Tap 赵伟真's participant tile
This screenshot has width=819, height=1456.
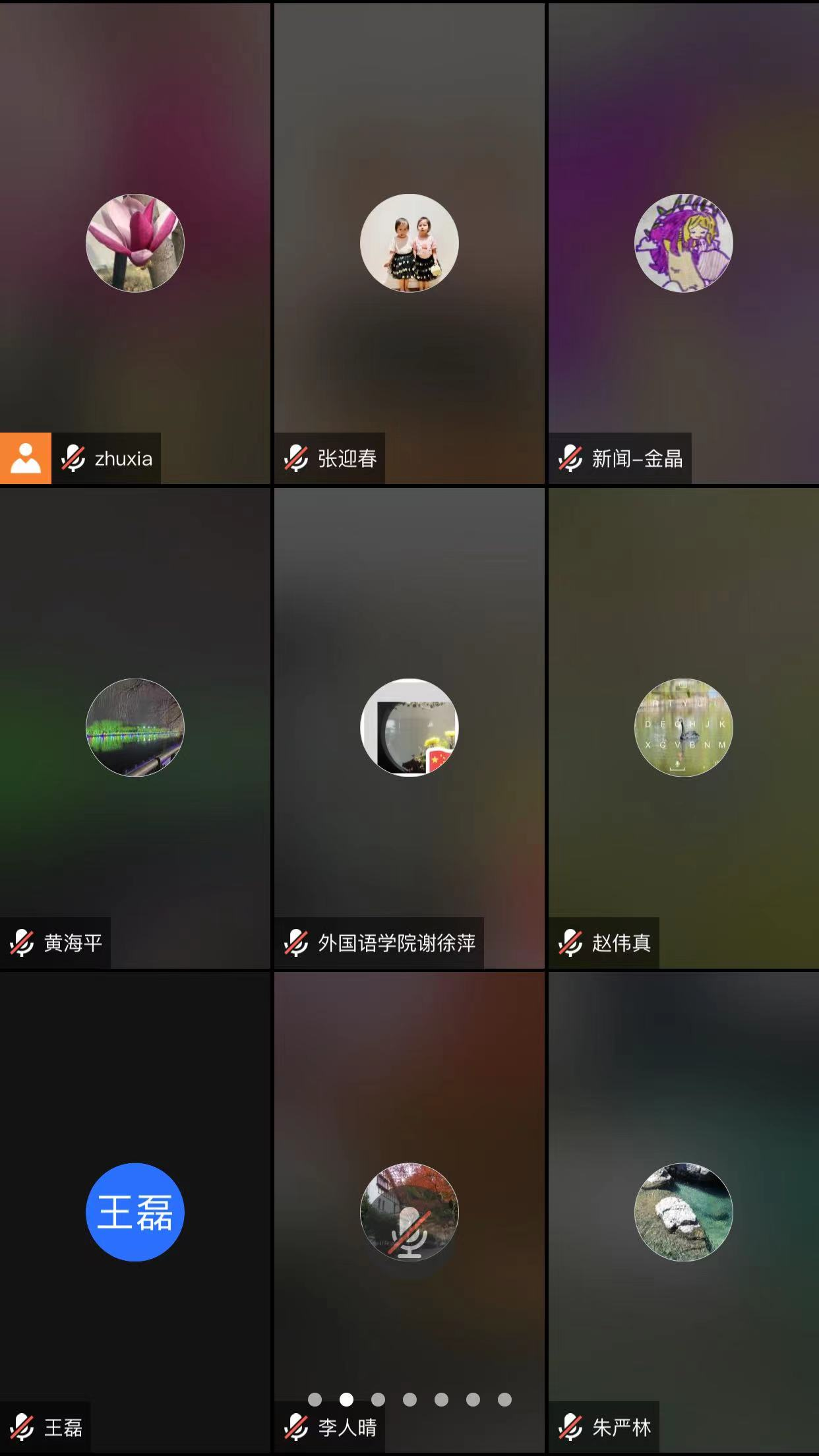tap(683, 727)
